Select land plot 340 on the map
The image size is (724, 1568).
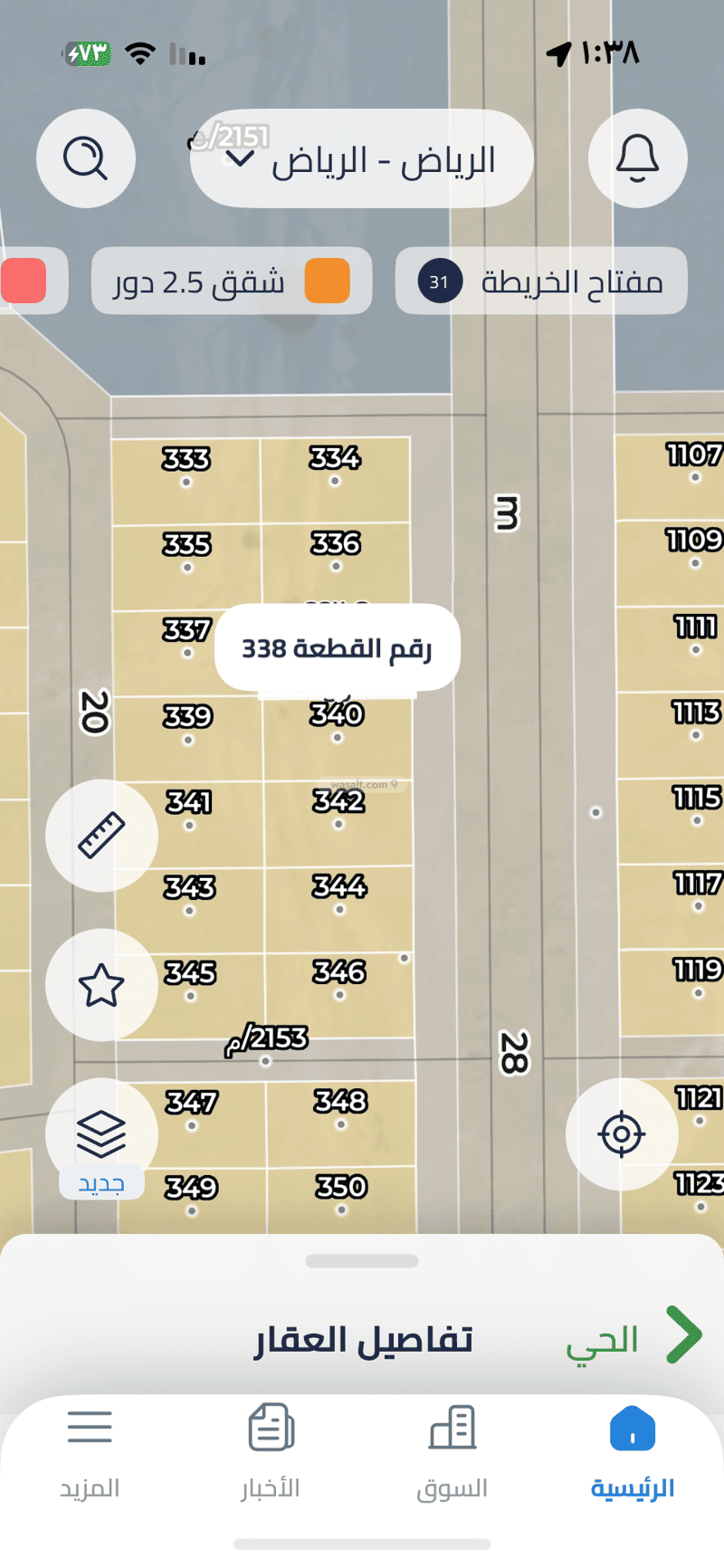[338, 724]
